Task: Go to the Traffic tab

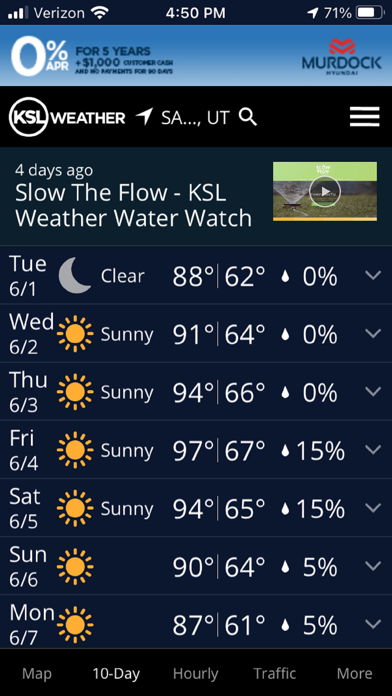Action: click(x=274, y=673)
